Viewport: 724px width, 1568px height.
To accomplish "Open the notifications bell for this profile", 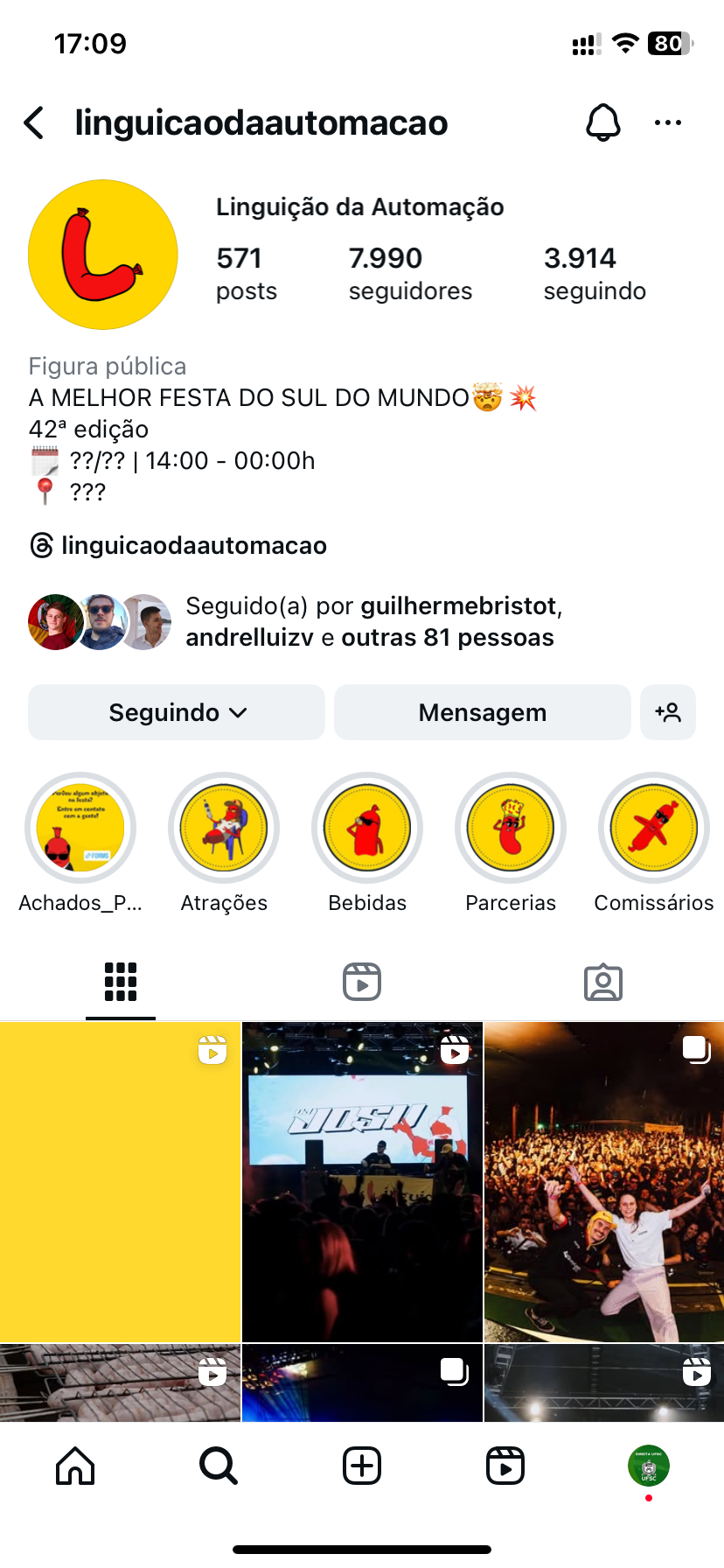I will [x=602, y=123].
